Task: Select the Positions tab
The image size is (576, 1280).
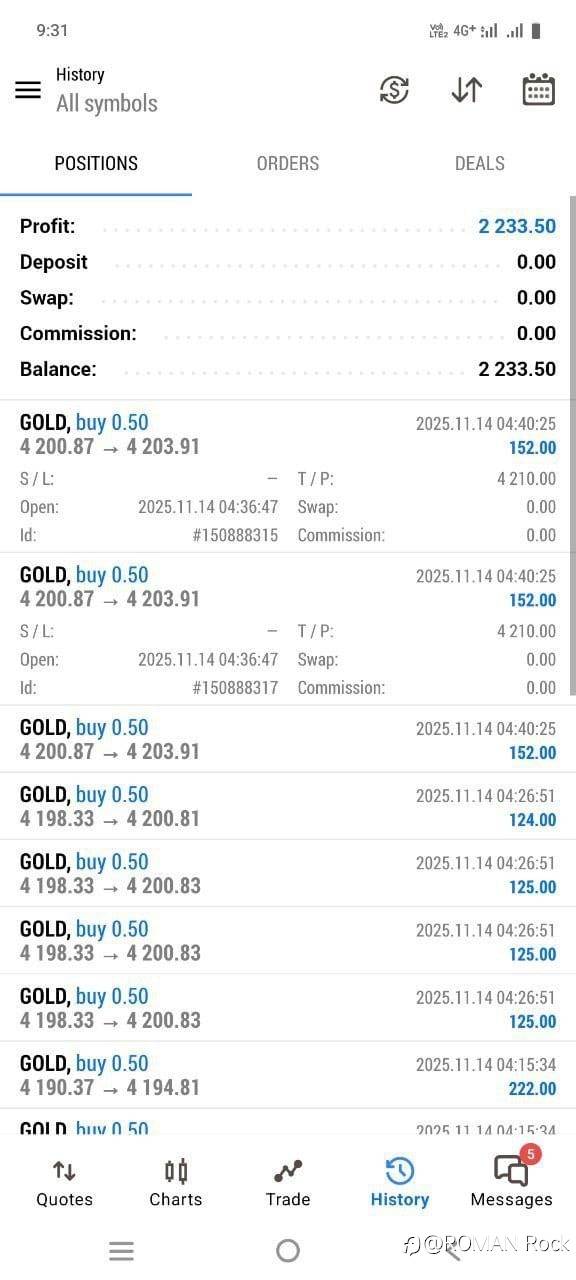Action: [x=96, y=163]
